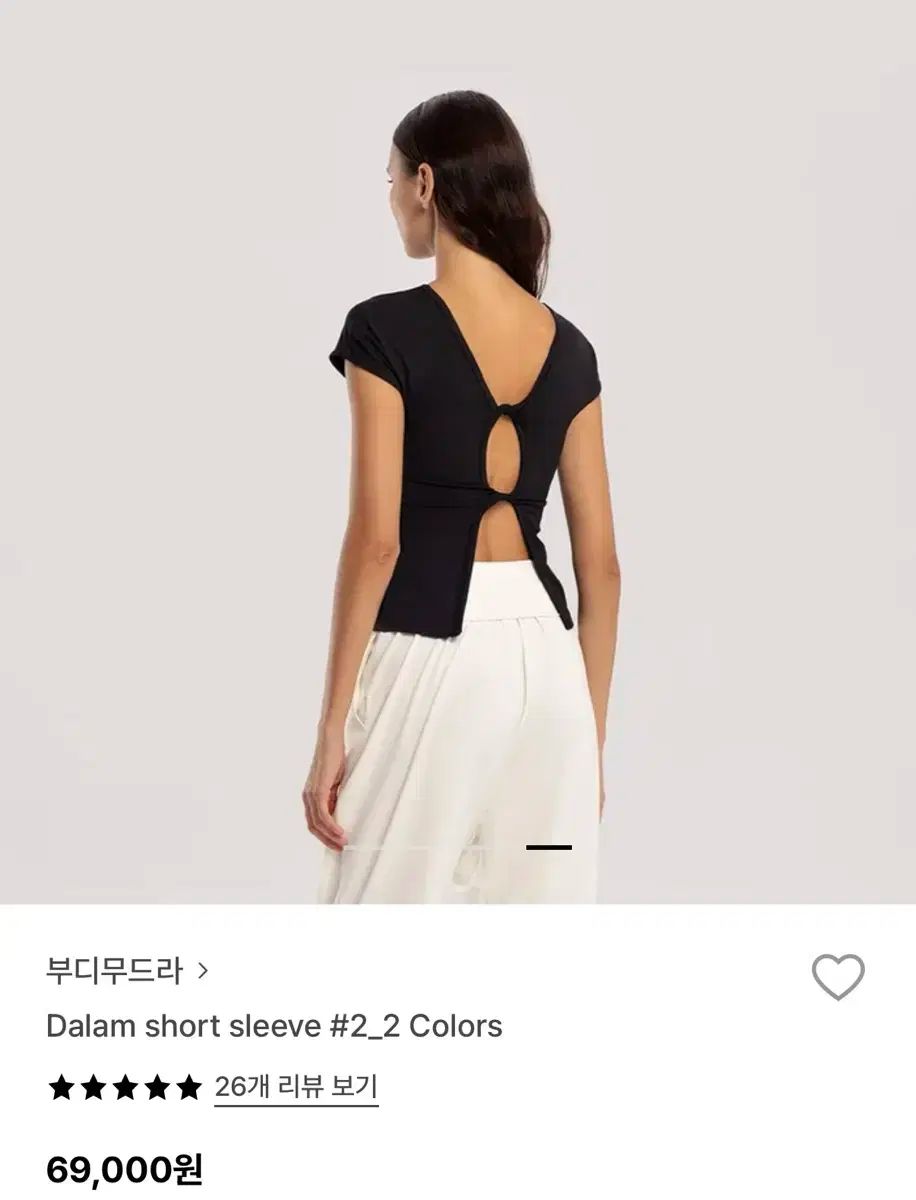Screen dimensions: 916x1200
Task: Open the 부디무드라 brand page
Action: [127, 970]
